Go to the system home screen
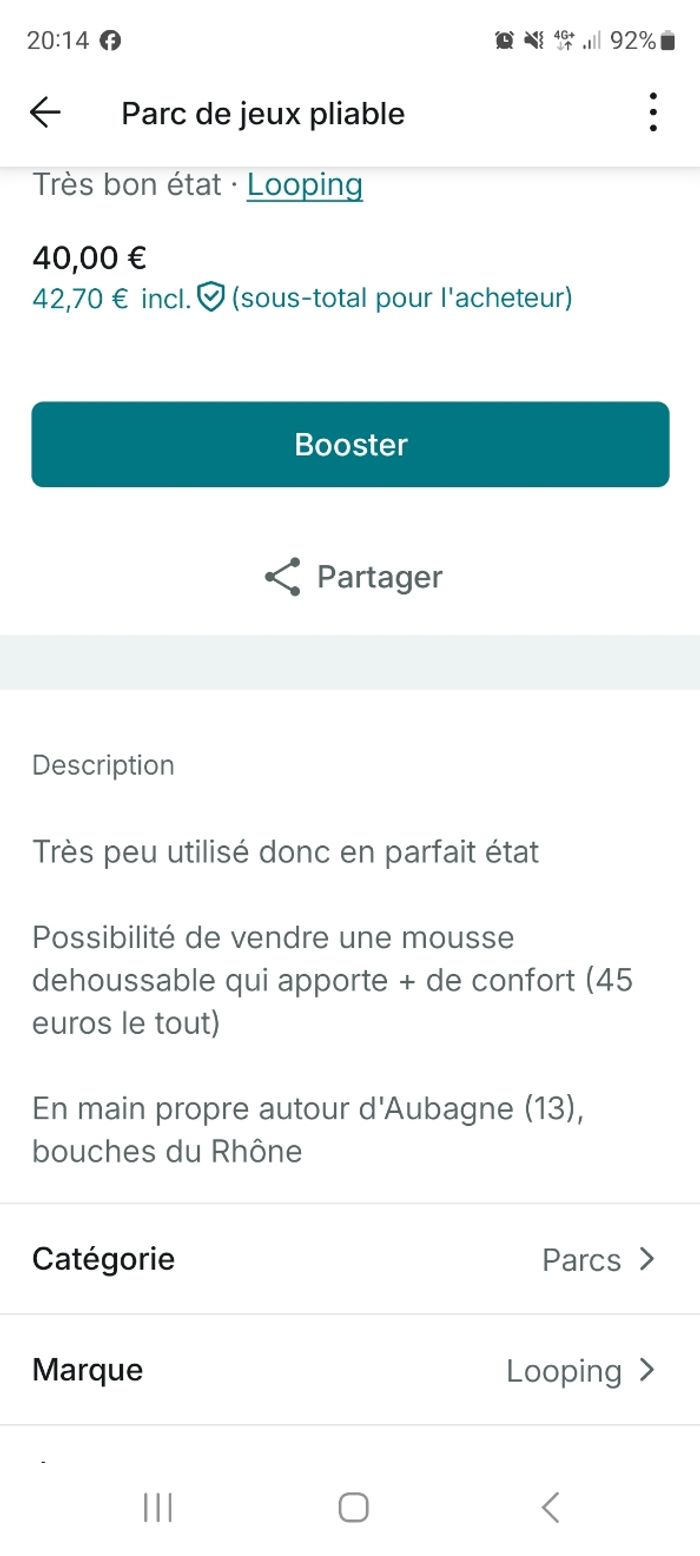 pos(353,1507)
